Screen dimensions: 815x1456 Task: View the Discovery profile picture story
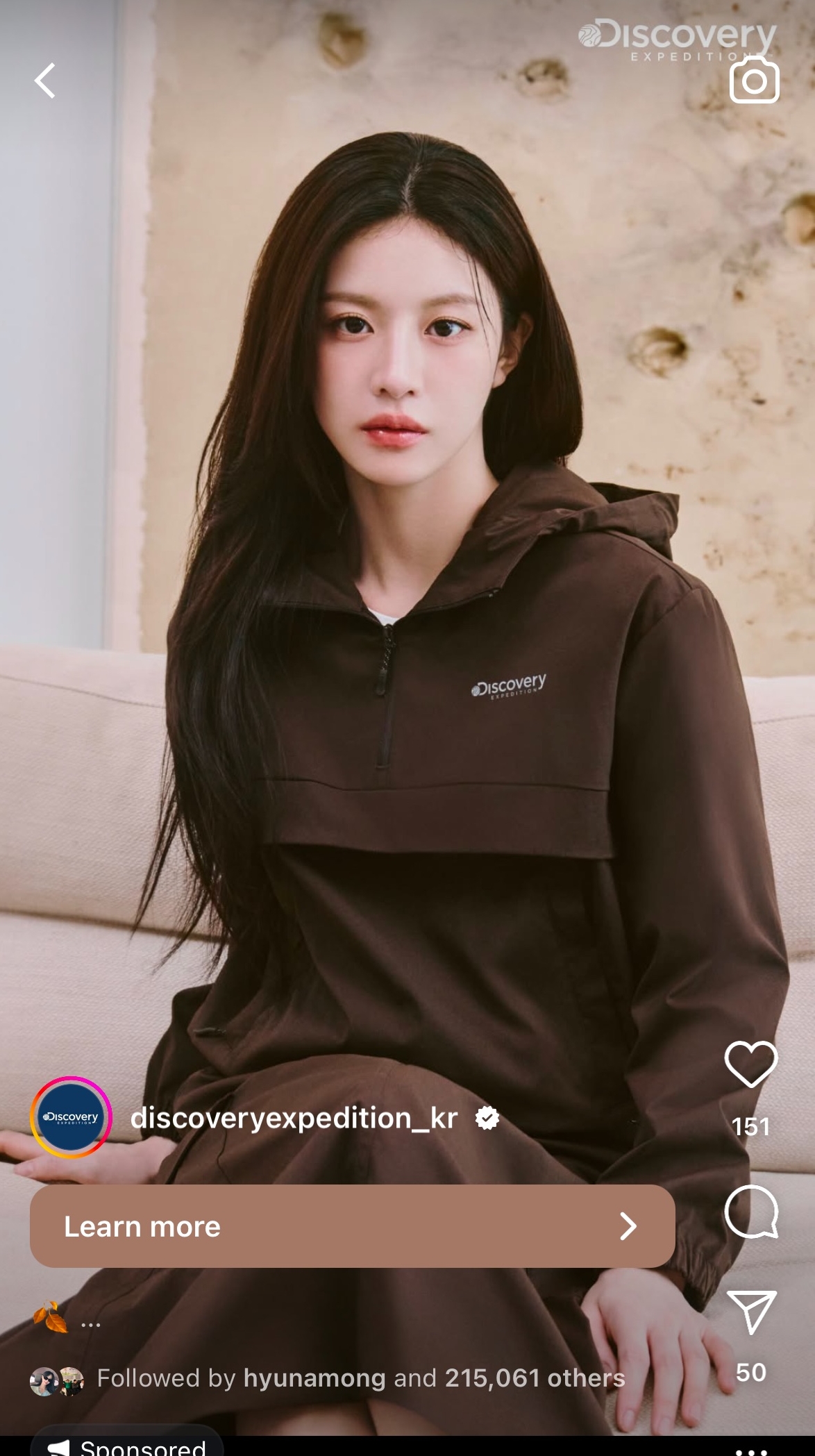click(71, 1117)
